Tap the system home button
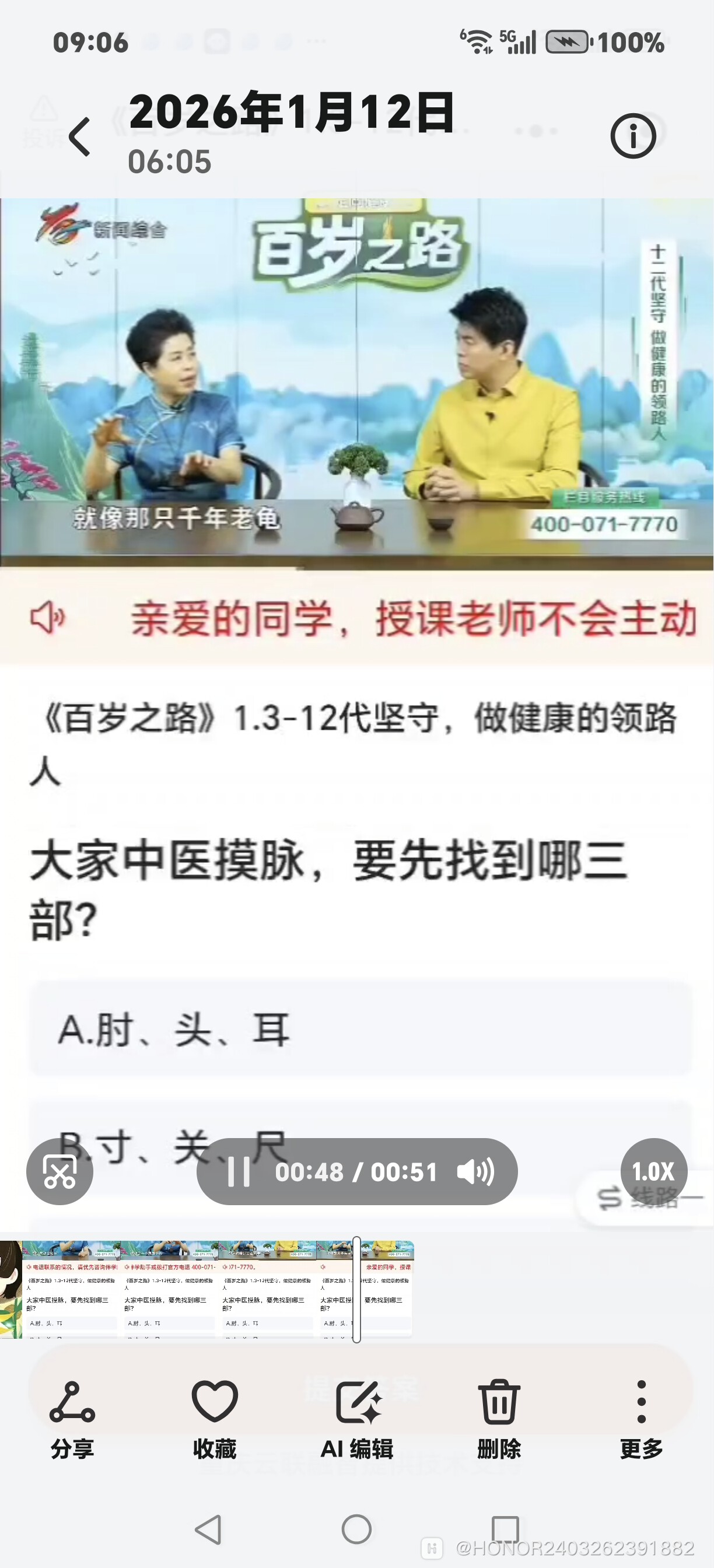The height and width of the screenshot is (1568, 714). 356,1528
